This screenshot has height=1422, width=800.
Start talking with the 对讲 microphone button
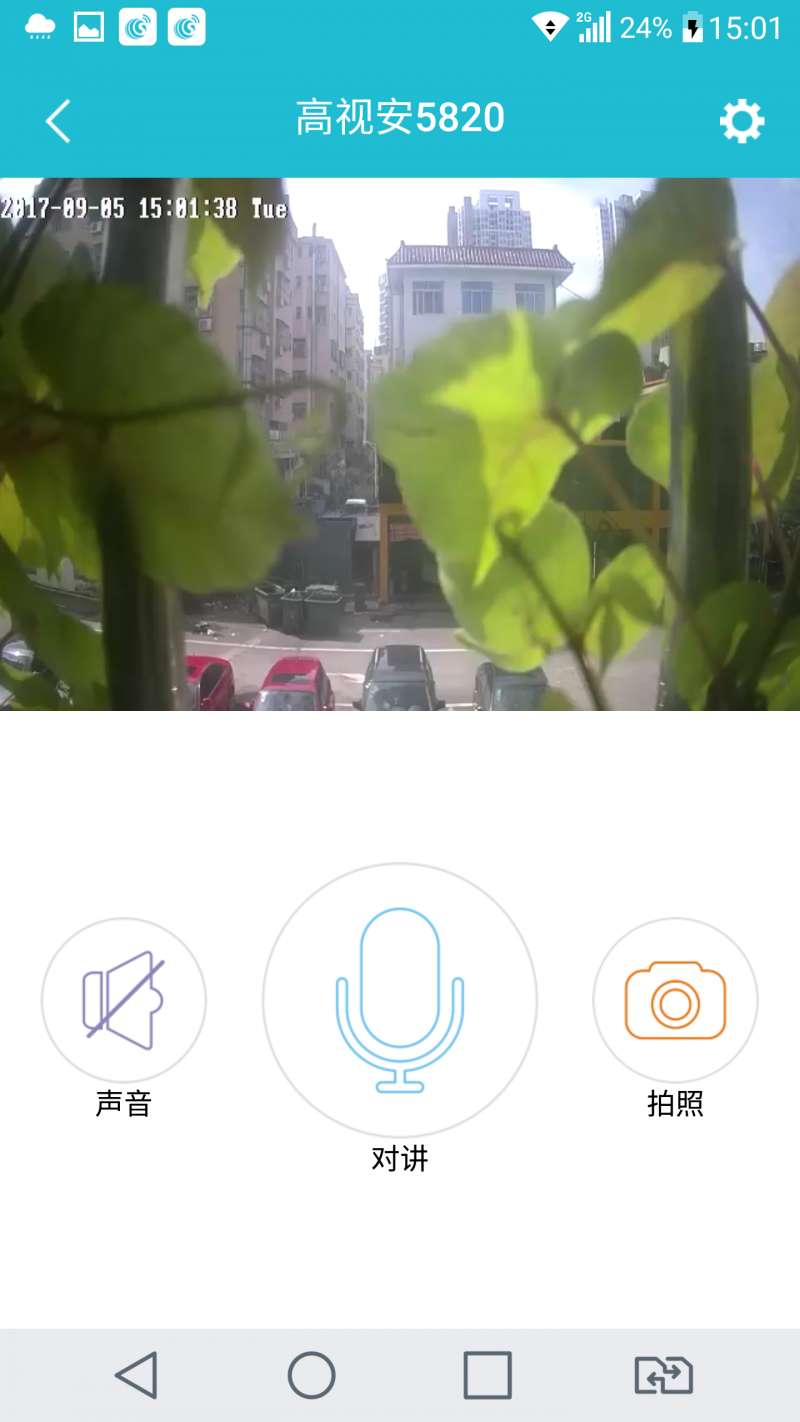click(400, 1000)
